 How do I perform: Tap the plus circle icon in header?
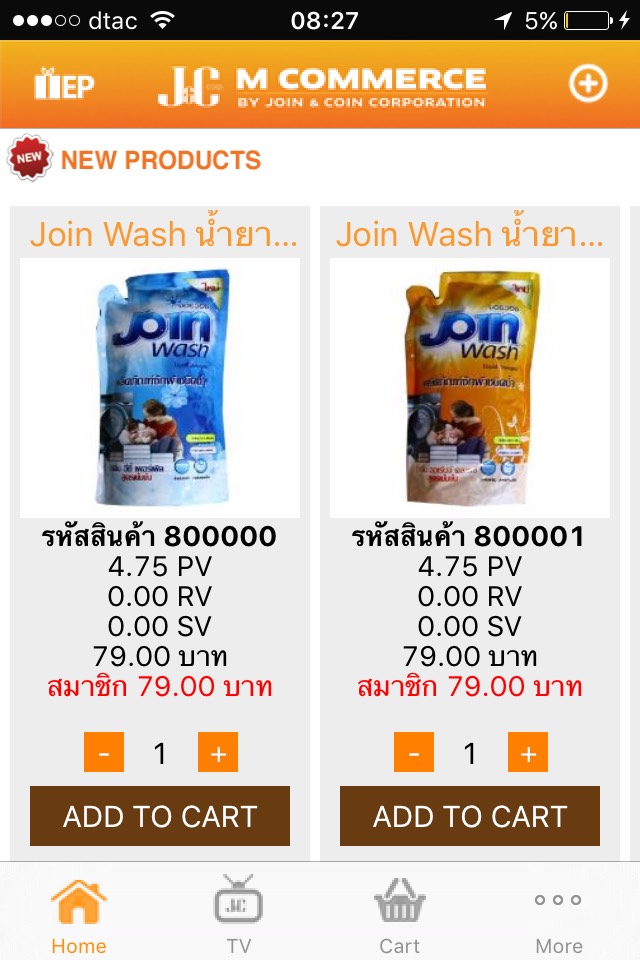click(588, 84)
